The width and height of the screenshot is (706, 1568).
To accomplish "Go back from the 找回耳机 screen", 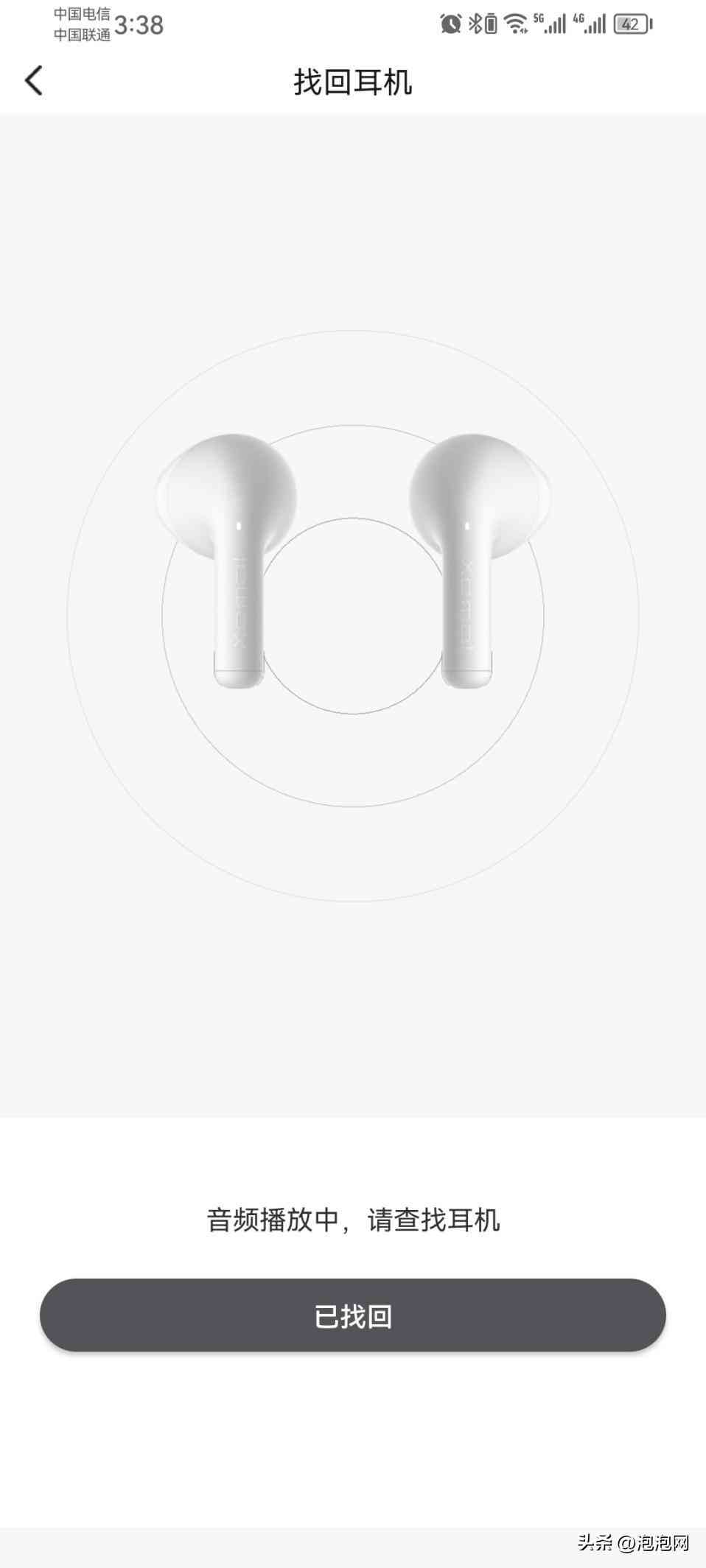I will [34, 80].
